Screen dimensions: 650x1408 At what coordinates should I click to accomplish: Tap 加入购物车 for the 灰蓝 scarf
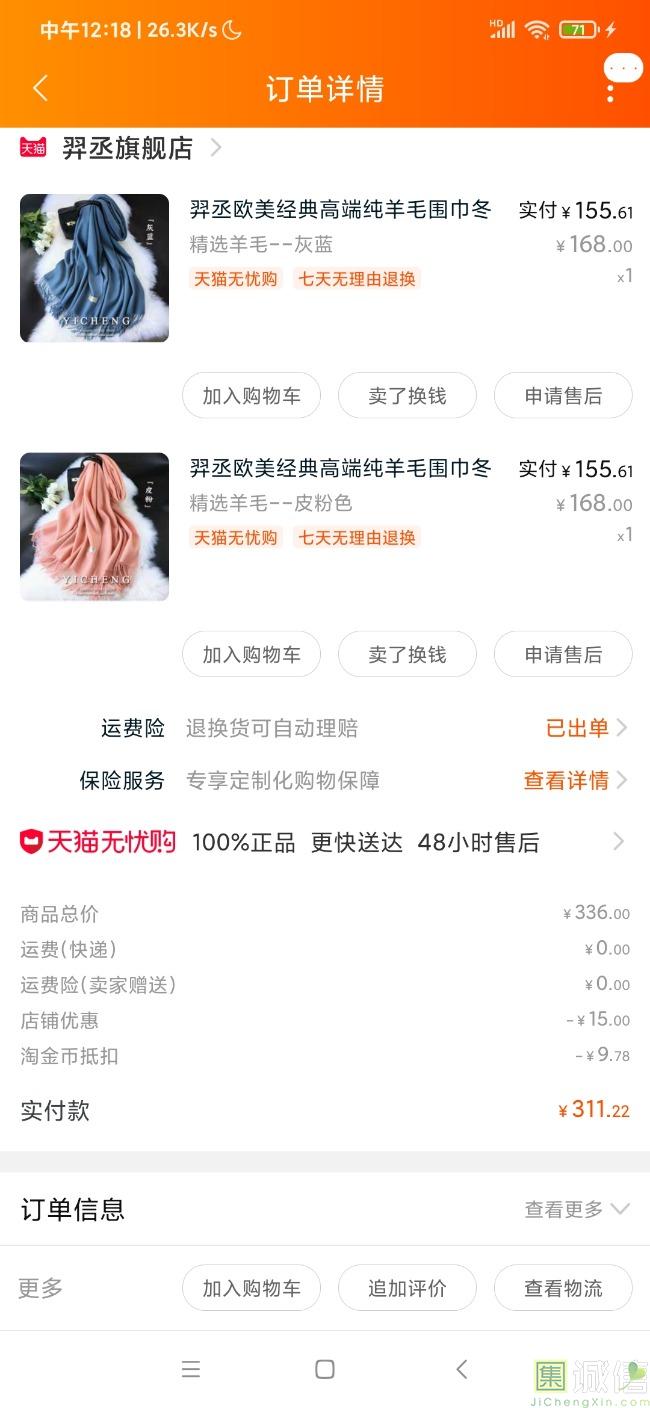(251, 396)
